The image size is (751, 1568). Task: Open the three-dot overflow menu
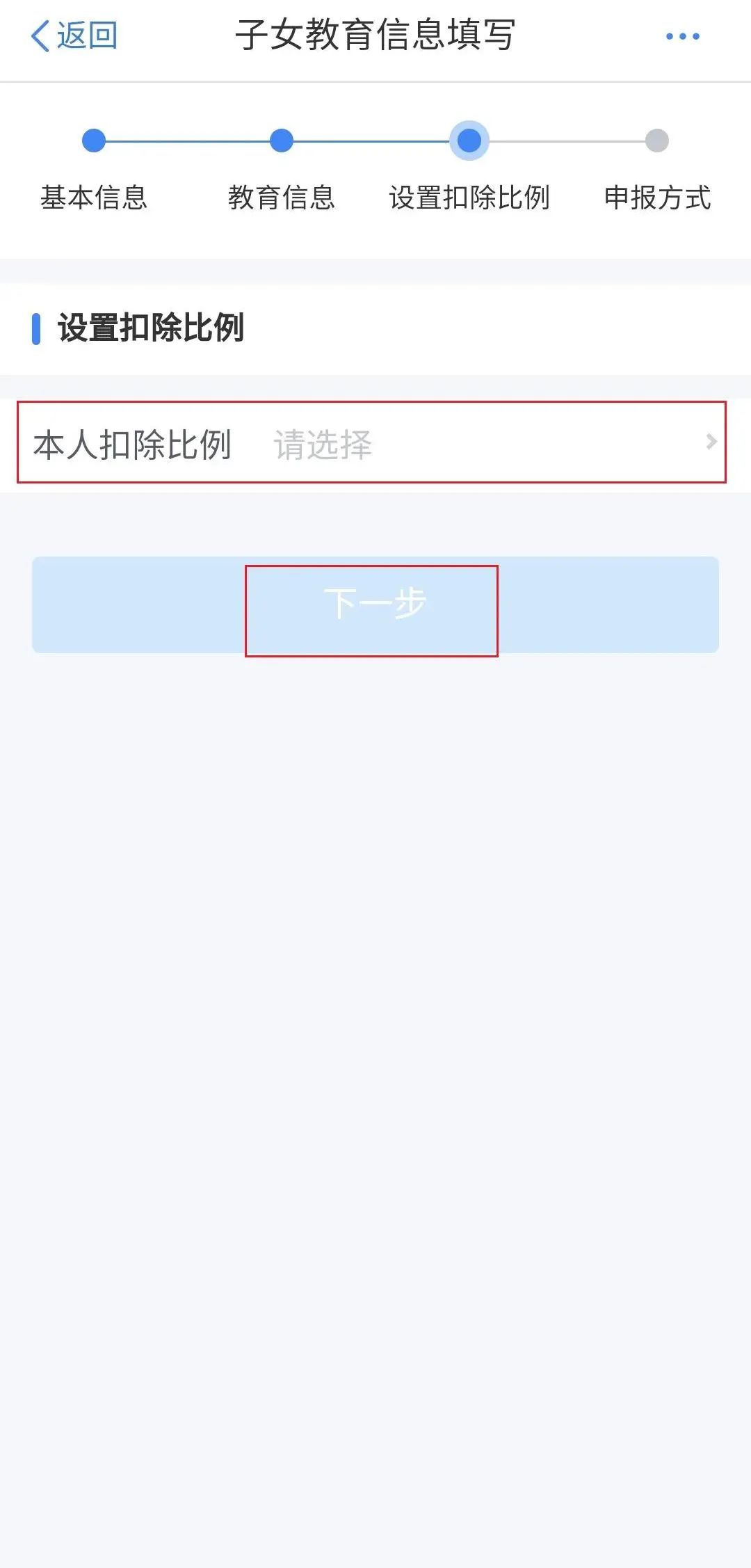[x=682, y=36]
